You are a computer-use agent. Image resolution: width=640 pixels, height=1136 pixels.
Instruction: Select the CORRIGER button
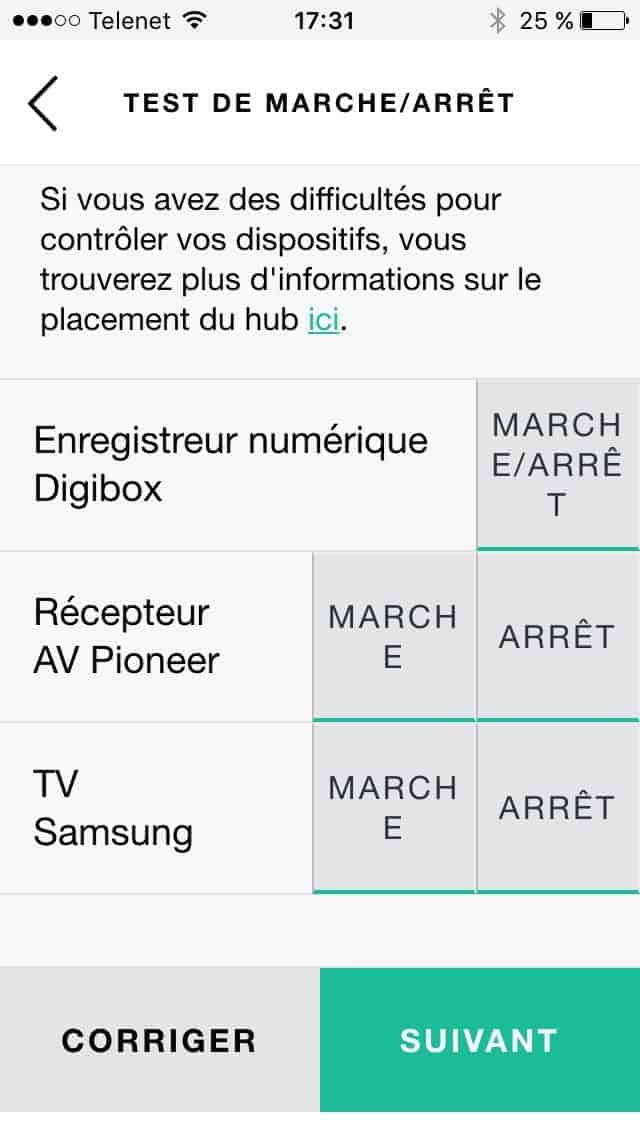pyautogui.click(x=159, y=1040)
